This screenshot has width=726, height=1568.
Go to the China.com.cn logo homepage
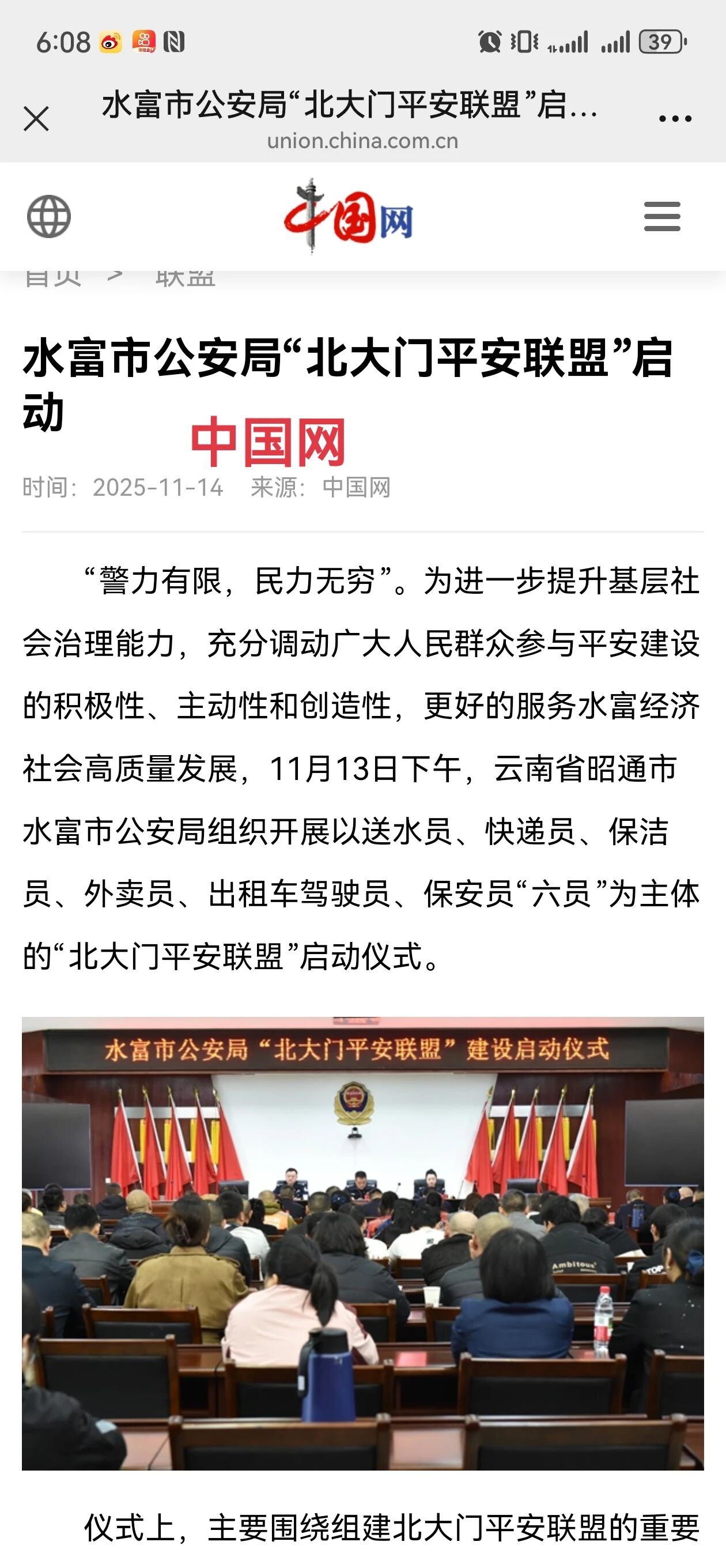click(349, 217)
